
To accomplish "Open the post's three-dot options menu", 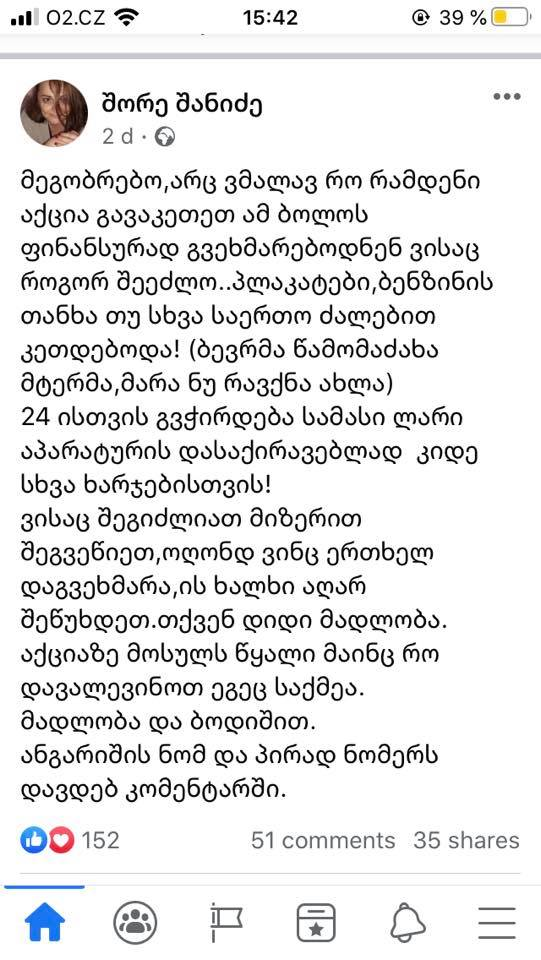I will [x=507, y=97].
